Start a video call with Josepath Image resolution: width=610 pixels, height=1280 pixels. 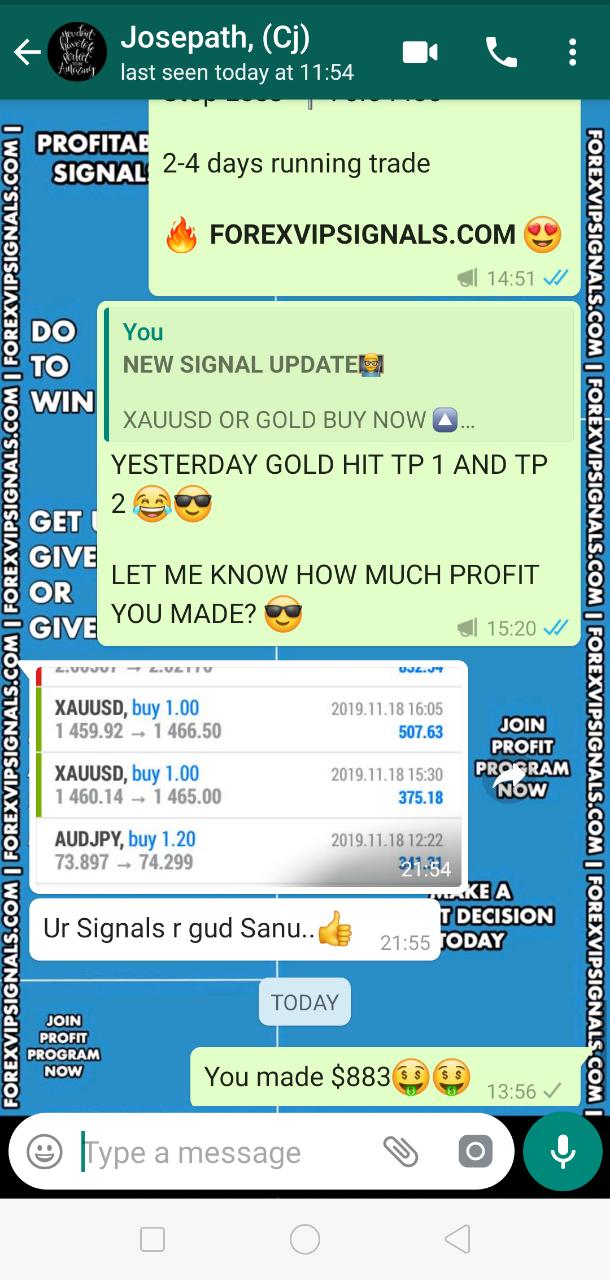420,52
